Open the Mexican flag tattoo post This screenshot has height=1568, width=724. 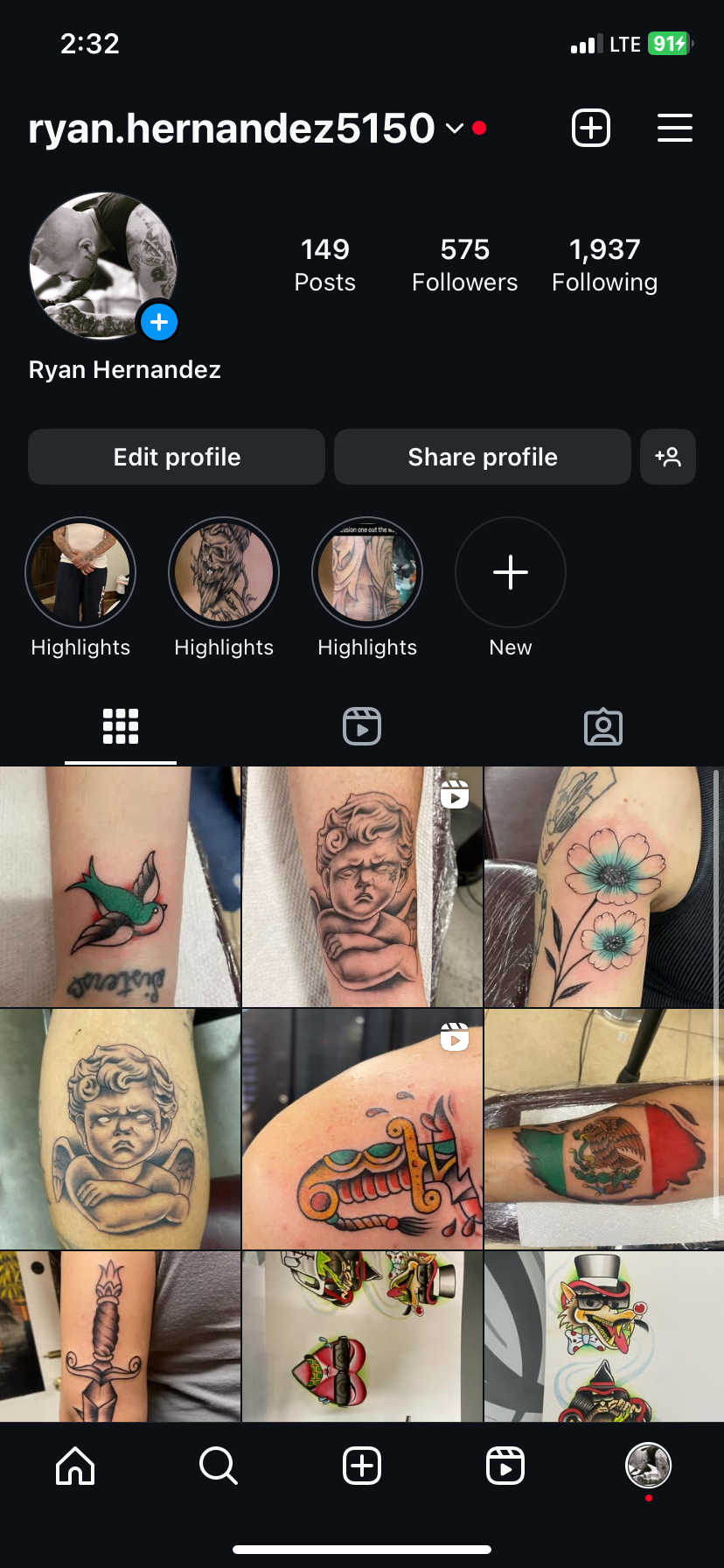603,1129
